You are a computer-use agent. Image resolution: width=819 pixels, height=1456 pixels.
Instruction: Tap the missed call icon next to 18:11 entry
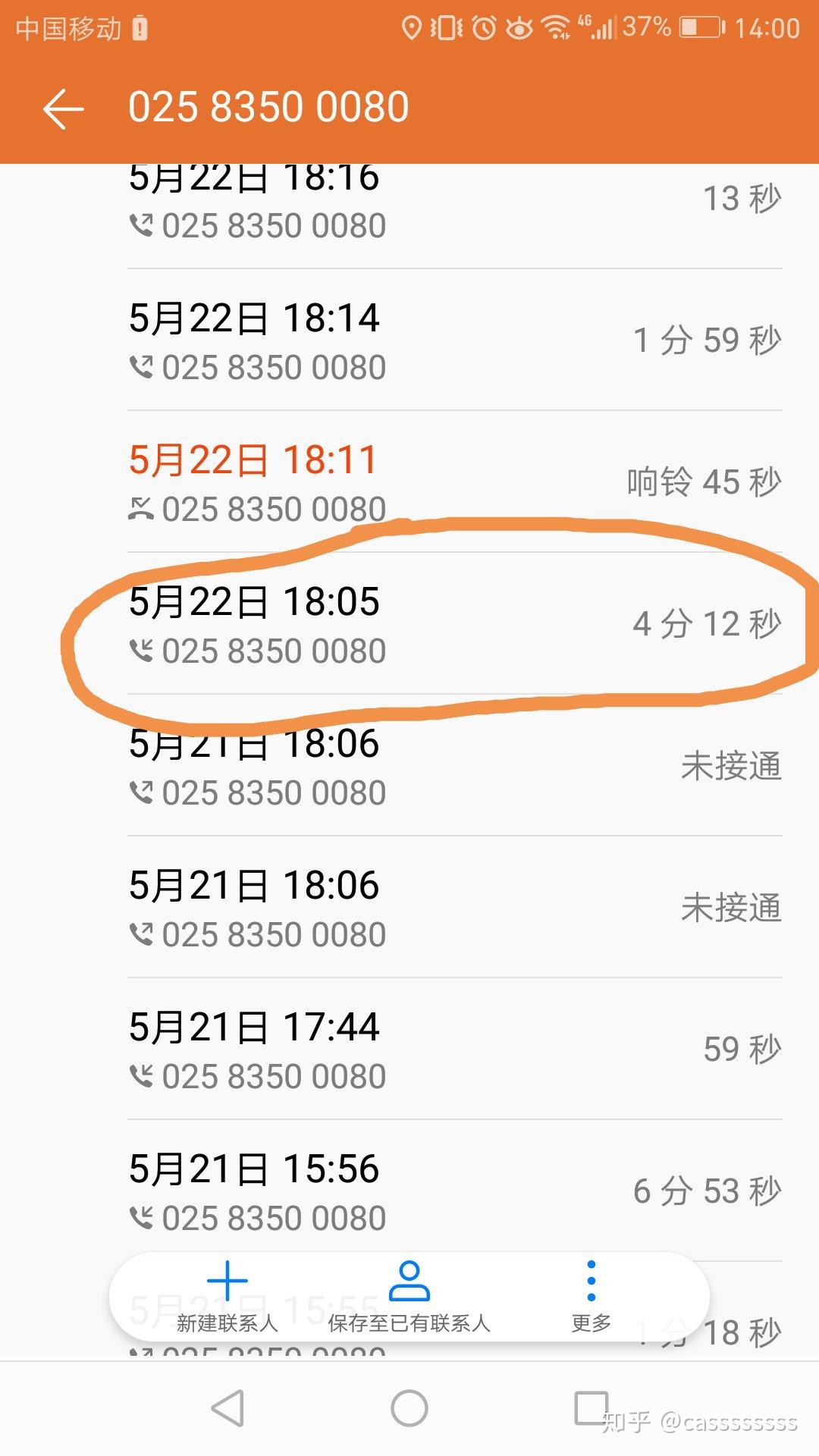coord(141,507)
